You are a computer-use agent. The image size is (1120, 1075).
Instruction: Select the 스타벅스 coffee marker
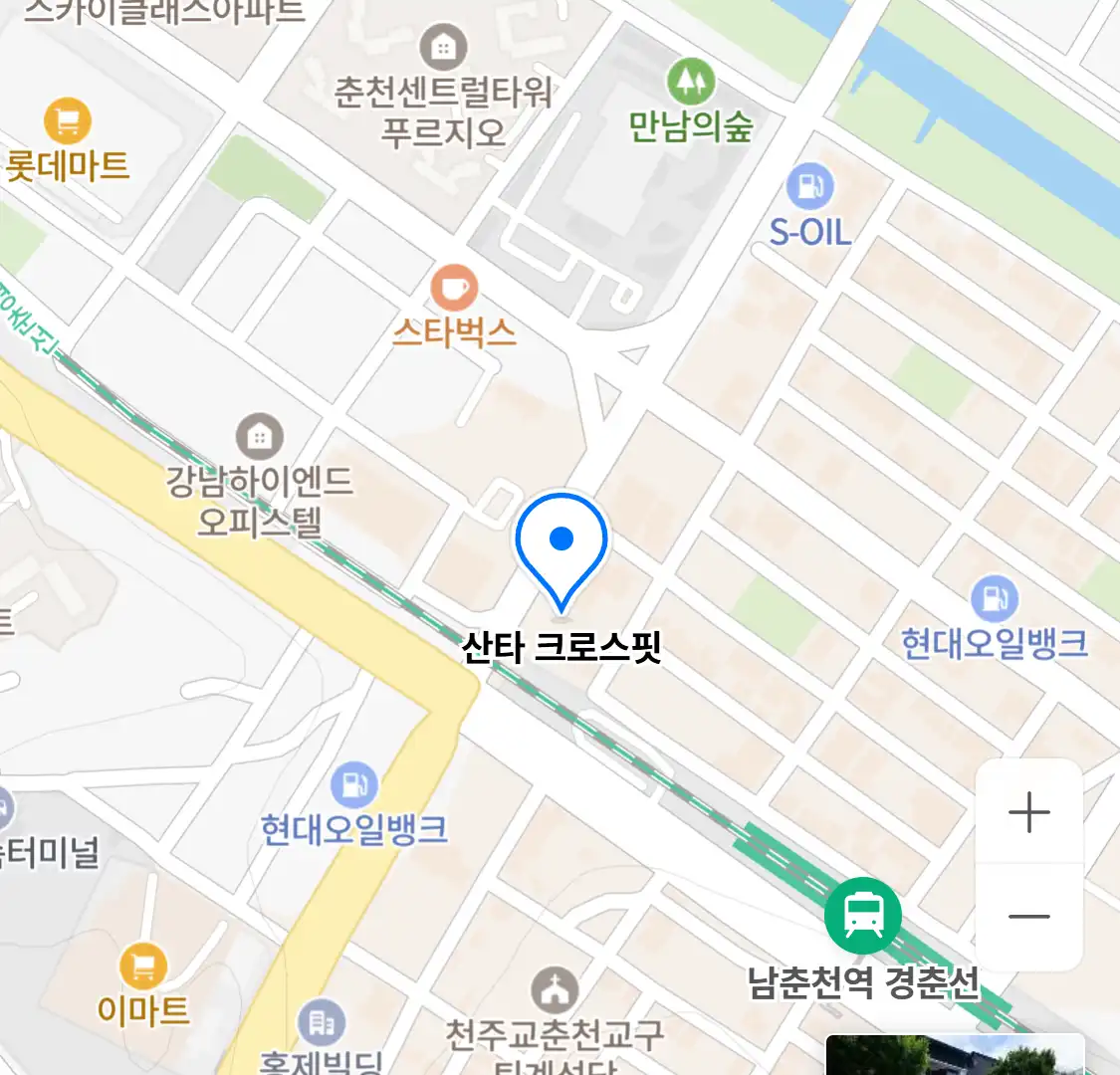tap(454, 289)
